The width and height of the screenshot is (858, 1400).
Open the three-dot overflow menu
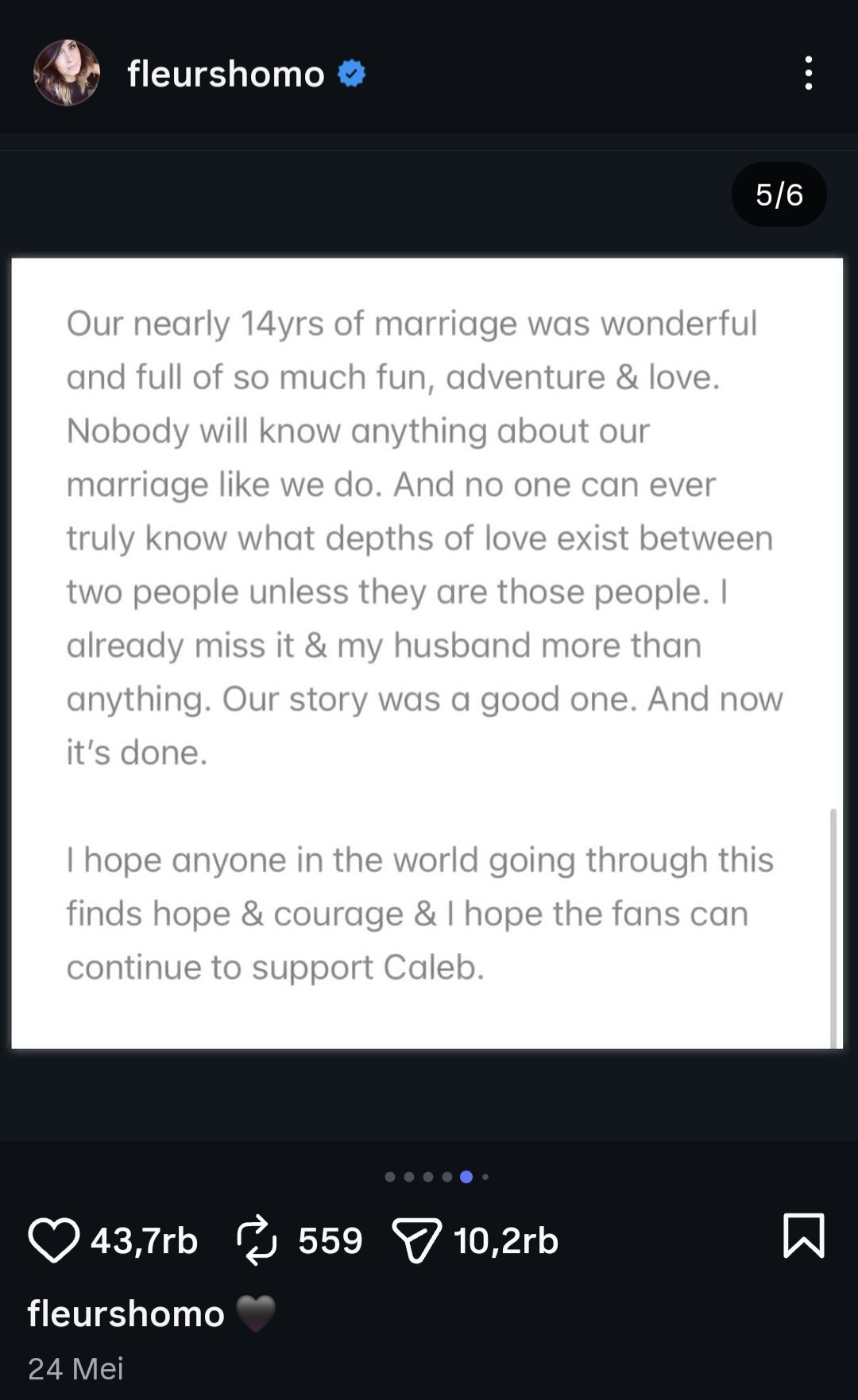(808, 73)
